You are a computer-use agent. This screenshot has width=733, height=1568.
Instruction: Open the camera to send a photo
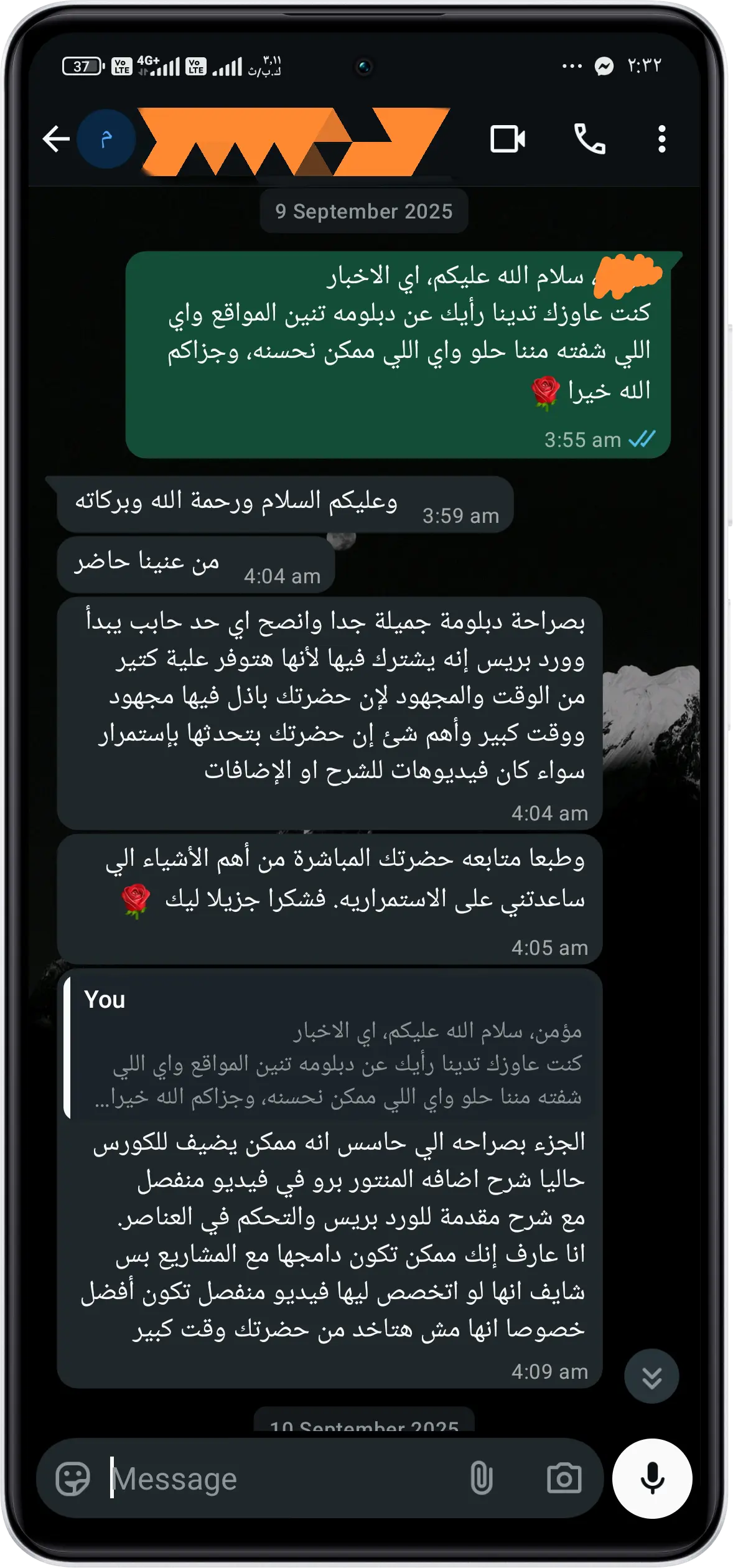pos(564,1478)
